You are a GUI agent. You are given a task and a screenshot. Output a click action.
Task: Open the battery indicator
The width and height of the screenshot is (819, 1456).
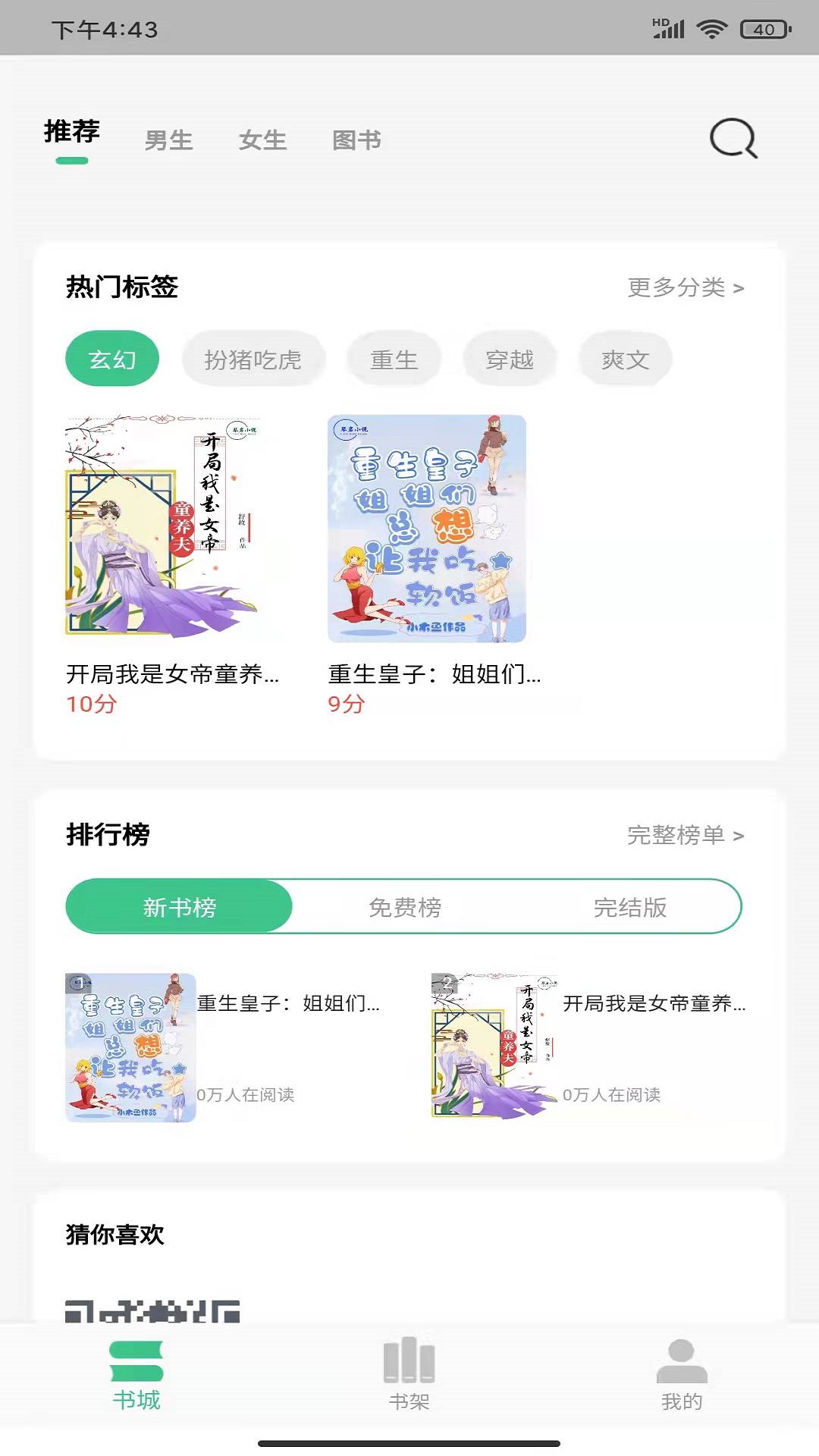pos(767,29)
